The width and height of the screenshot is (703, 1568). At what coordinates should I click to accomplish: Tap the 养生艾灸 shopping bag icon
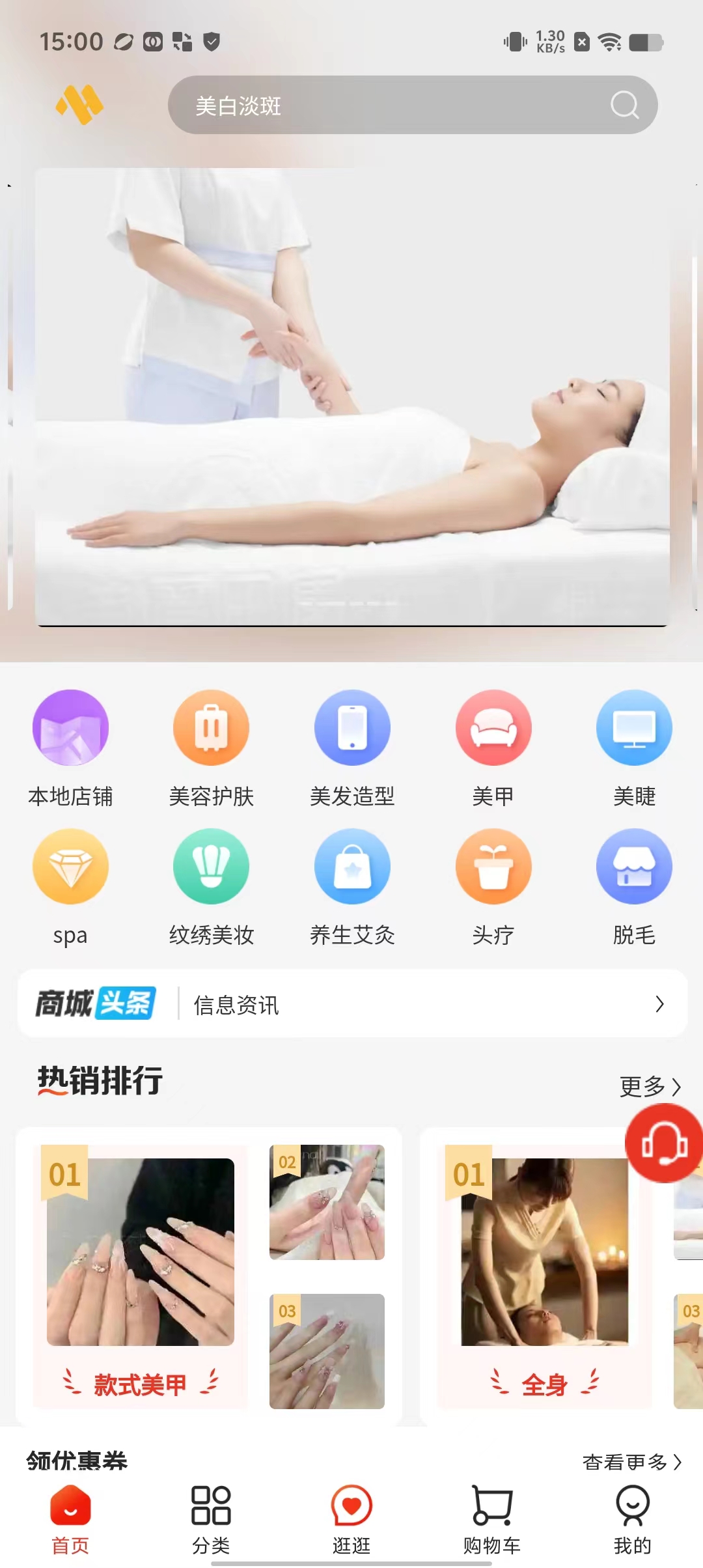tap(351, 867)
